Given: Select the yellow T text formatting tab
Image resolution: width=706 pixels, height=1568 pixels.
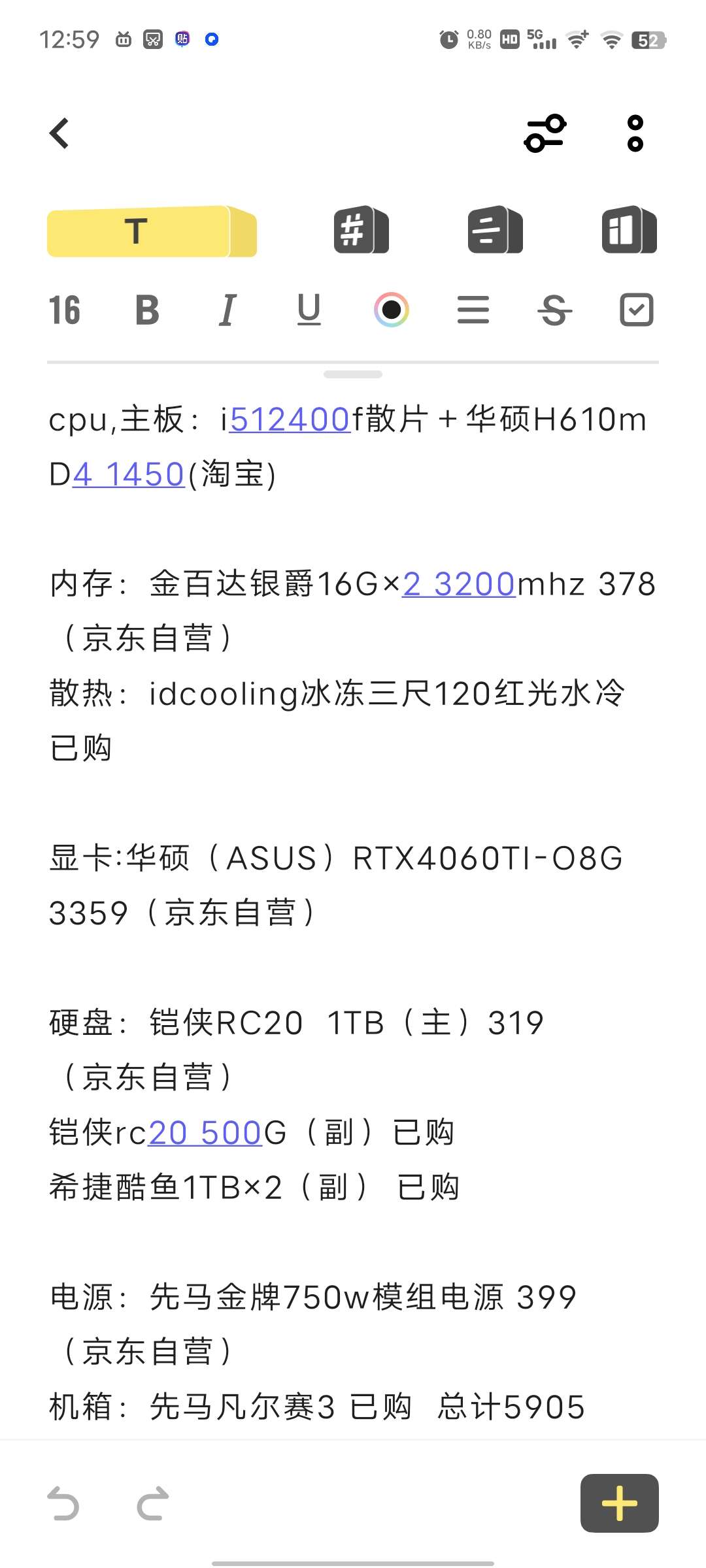Looking at the screenshot, I should click(152, 231).
